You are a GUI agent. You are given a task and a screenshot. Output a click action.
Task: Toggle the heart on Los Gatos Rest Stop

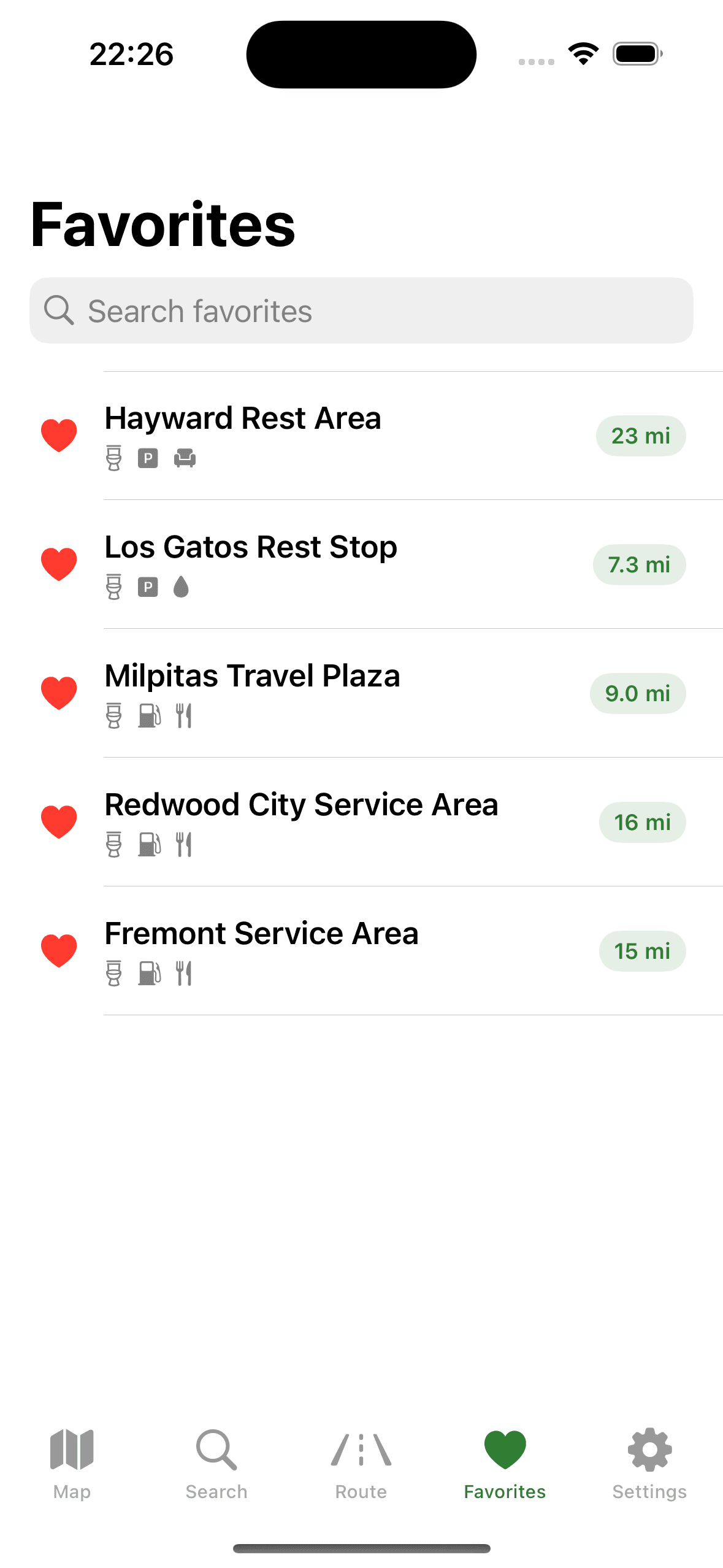coord(59,565)
